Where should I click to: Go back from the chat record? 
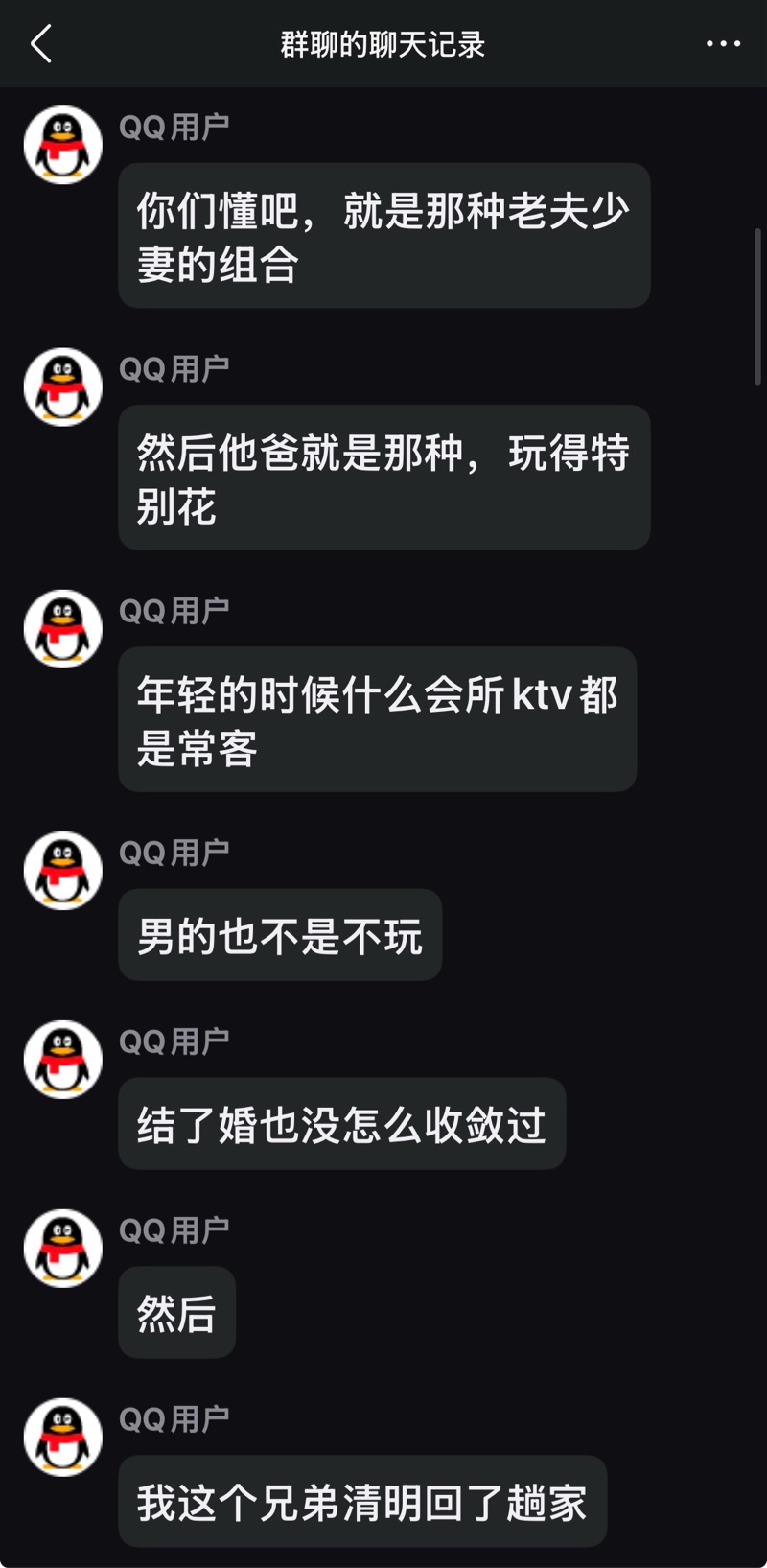click(x=41, y=44)
